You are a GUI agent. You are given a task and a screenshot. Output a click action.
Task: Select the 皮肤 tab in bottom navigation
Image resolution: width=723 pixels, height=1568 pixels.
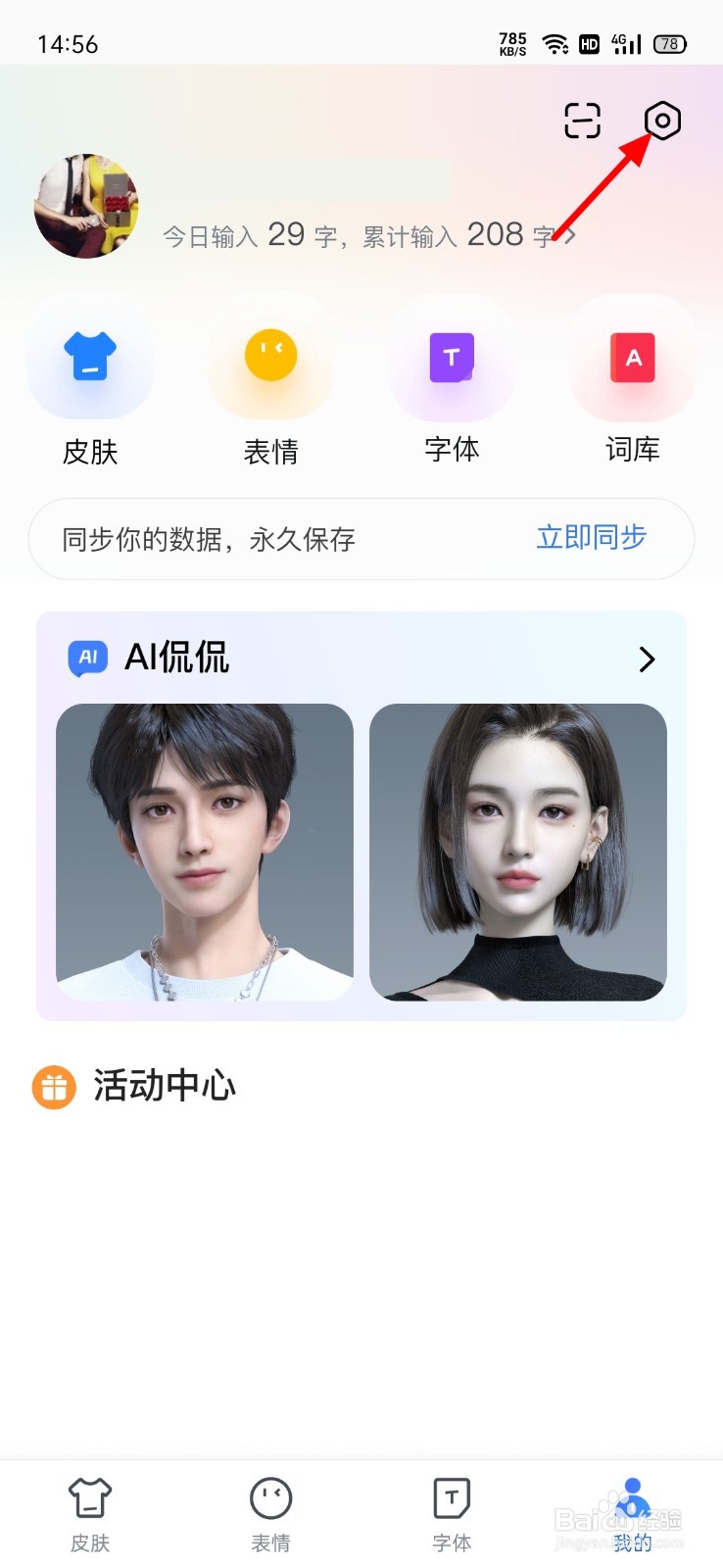tap(90, 1509)
